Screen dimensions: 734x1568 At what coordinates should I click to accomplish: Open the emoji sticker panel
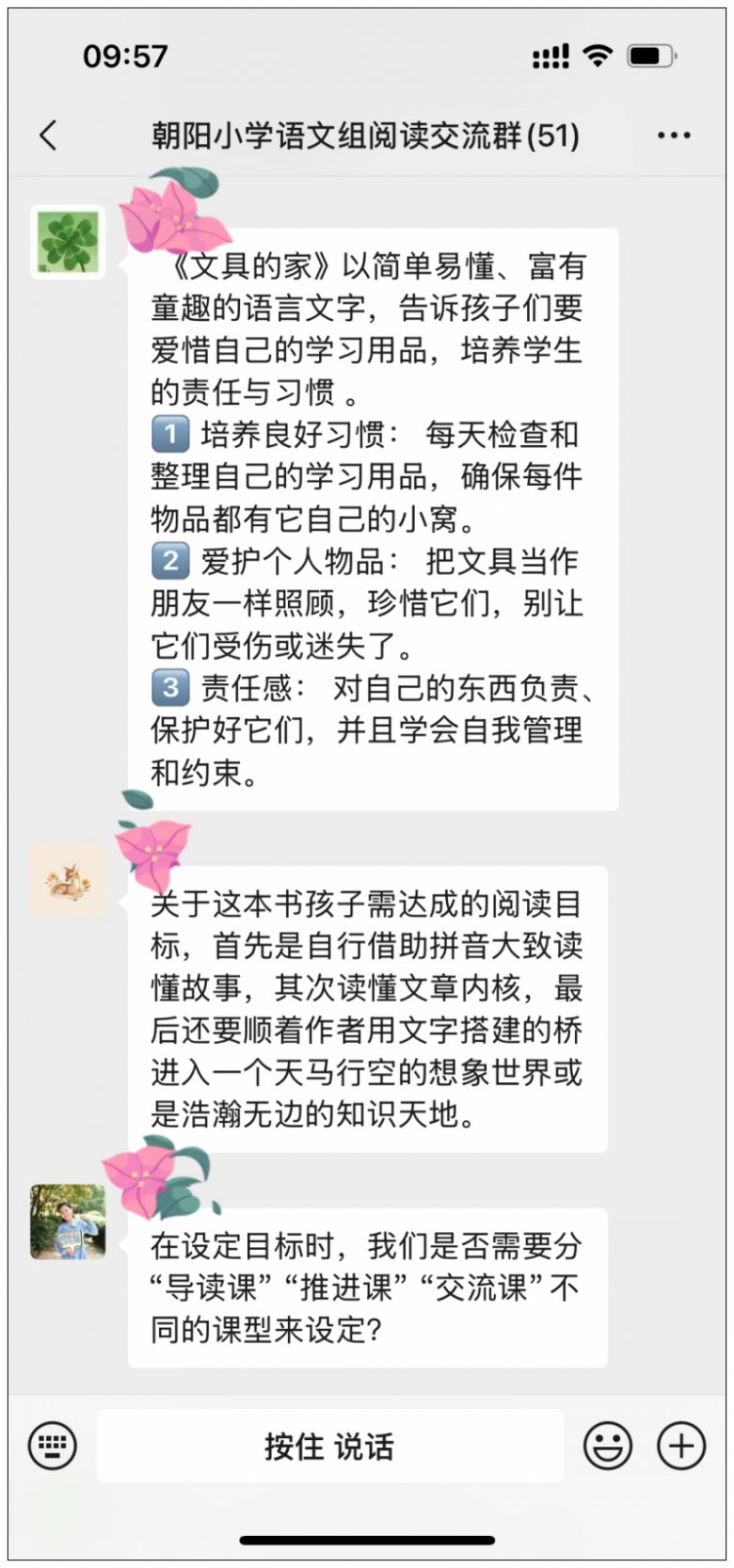pos(608,1445)
